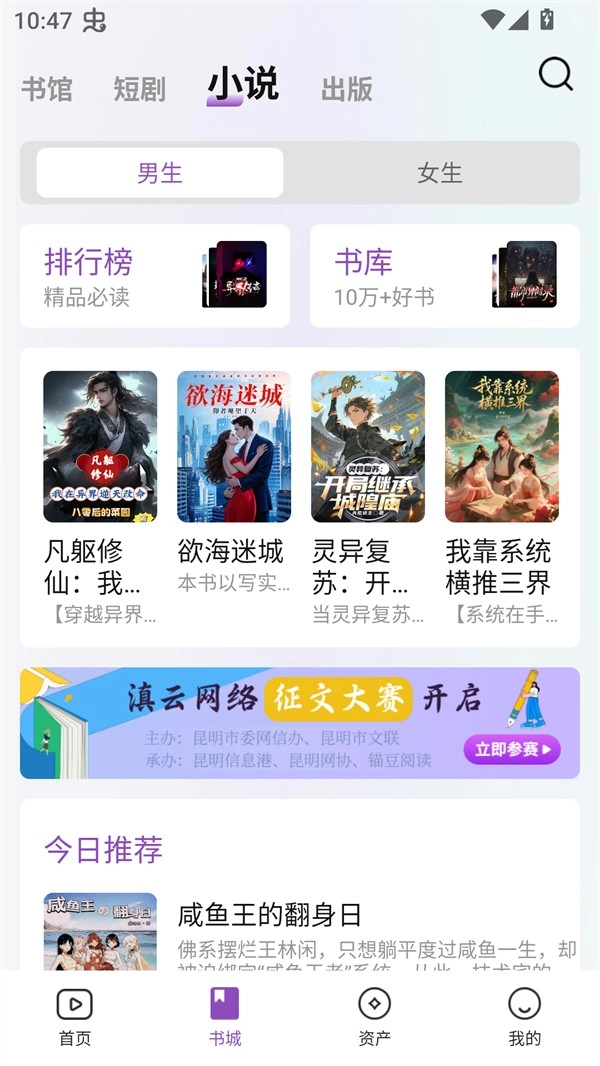Image resolution: width=600 pixels, height=1066 pixels.
Task: Open the 排行榜 精品必读 card
Action: pyautogui.click(x=155, y=276)
